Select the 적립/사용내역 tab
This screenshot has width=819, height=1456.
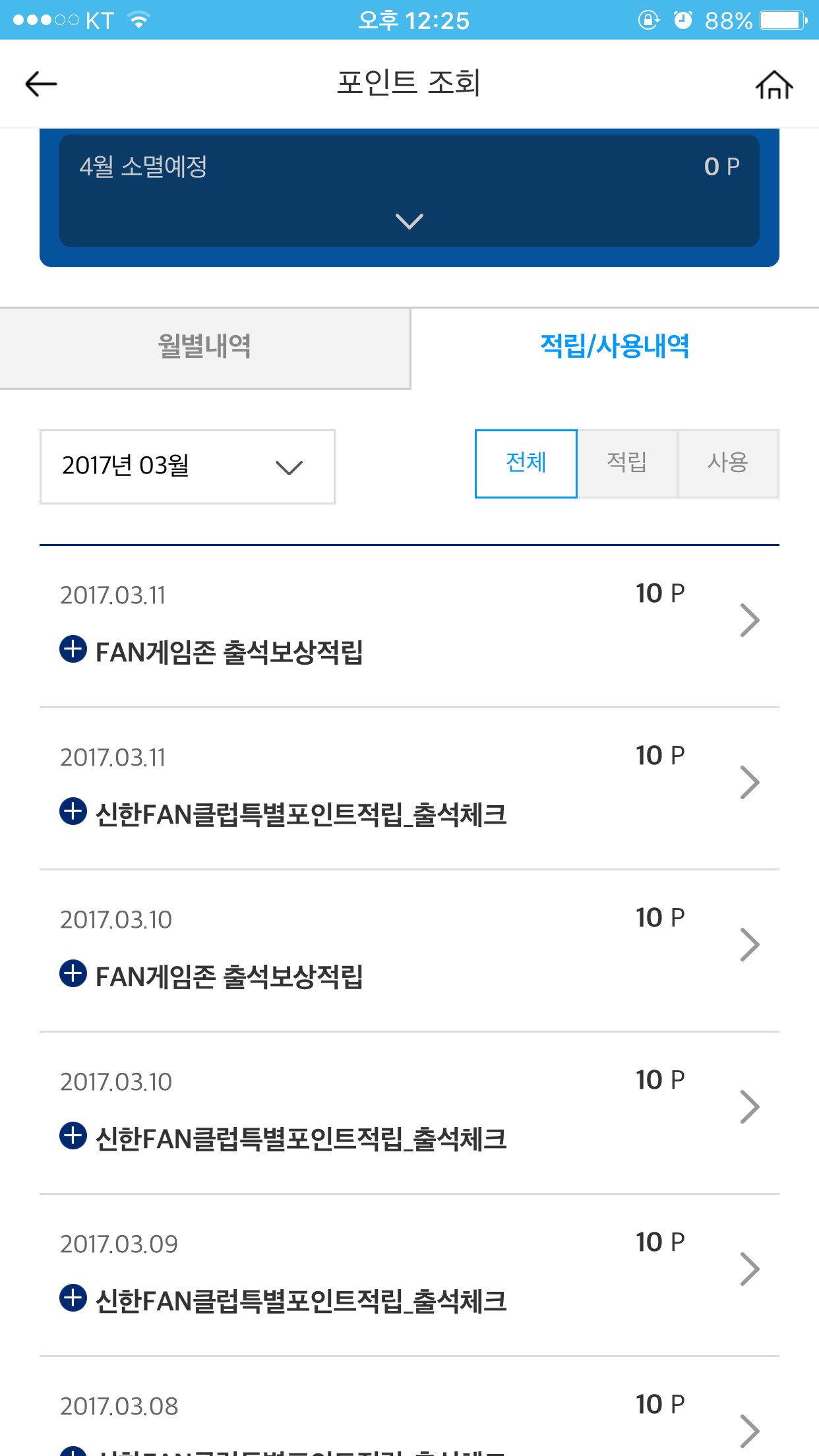pyautogui.click(x=615, y=347)
